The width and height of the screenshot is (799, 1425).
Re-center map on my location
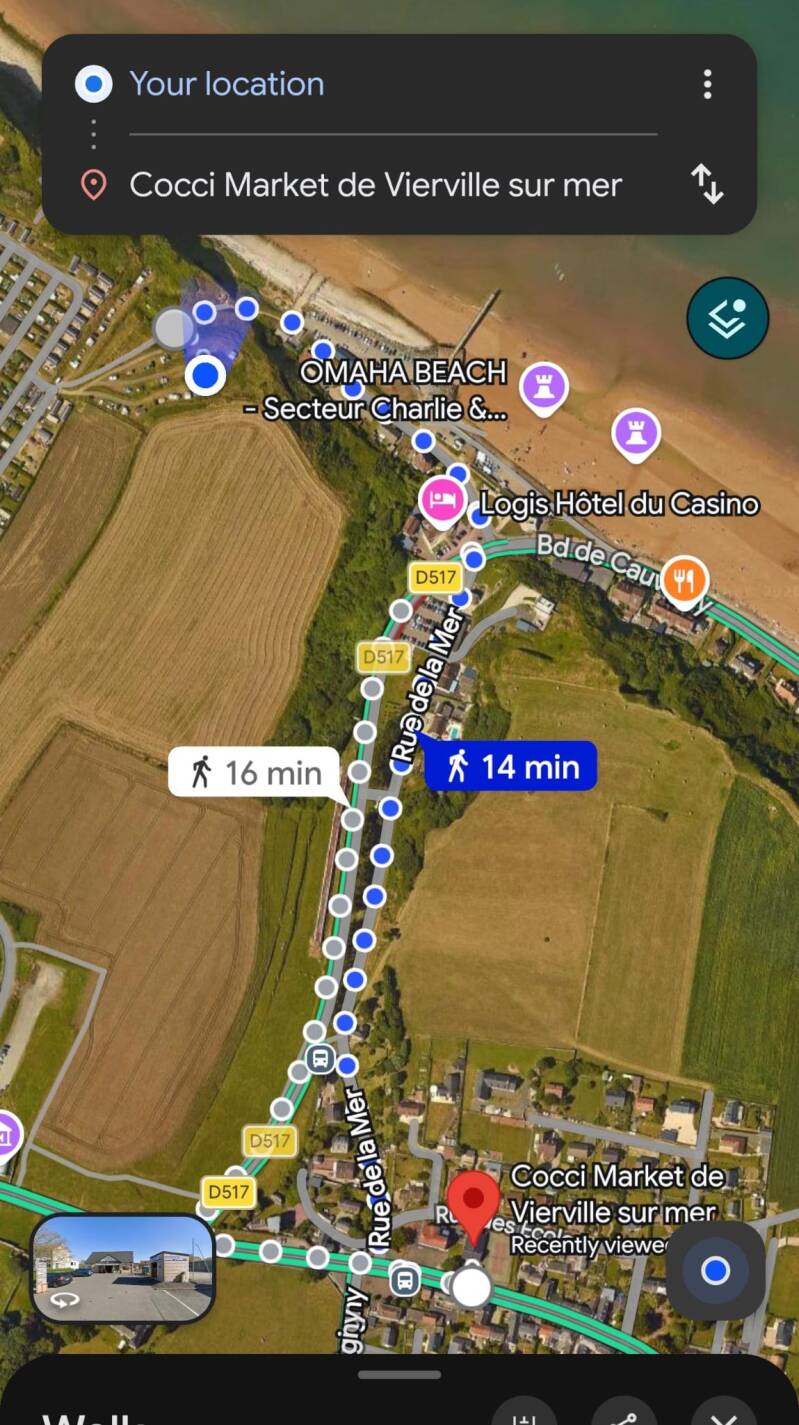point(715,1270)
